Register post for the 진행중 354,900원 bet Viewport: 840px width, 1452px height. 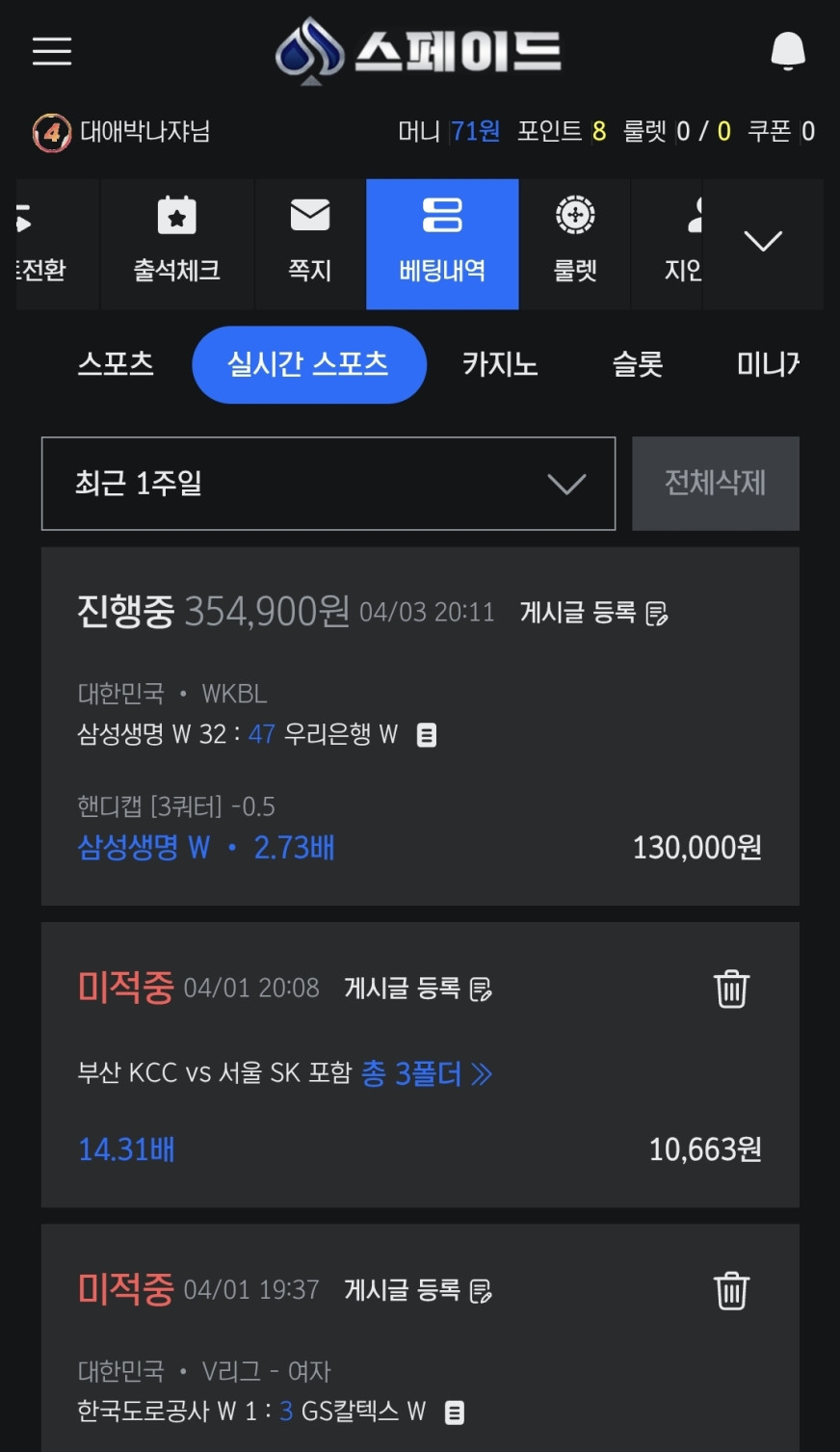[594, 613]
